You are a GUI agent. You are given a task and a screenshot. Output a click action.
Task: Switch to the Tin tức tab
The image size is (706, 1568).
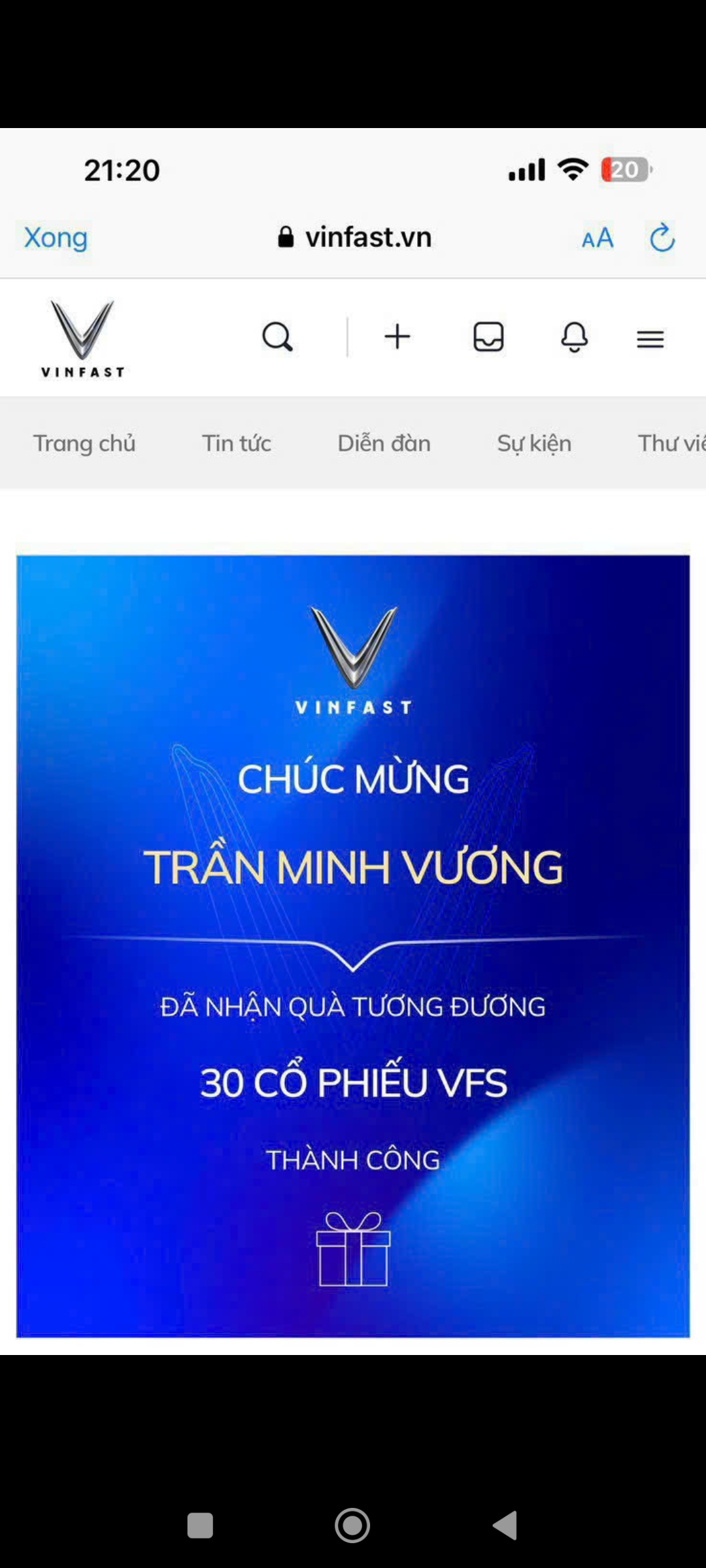pyautogui.click(x=237, y=442)
